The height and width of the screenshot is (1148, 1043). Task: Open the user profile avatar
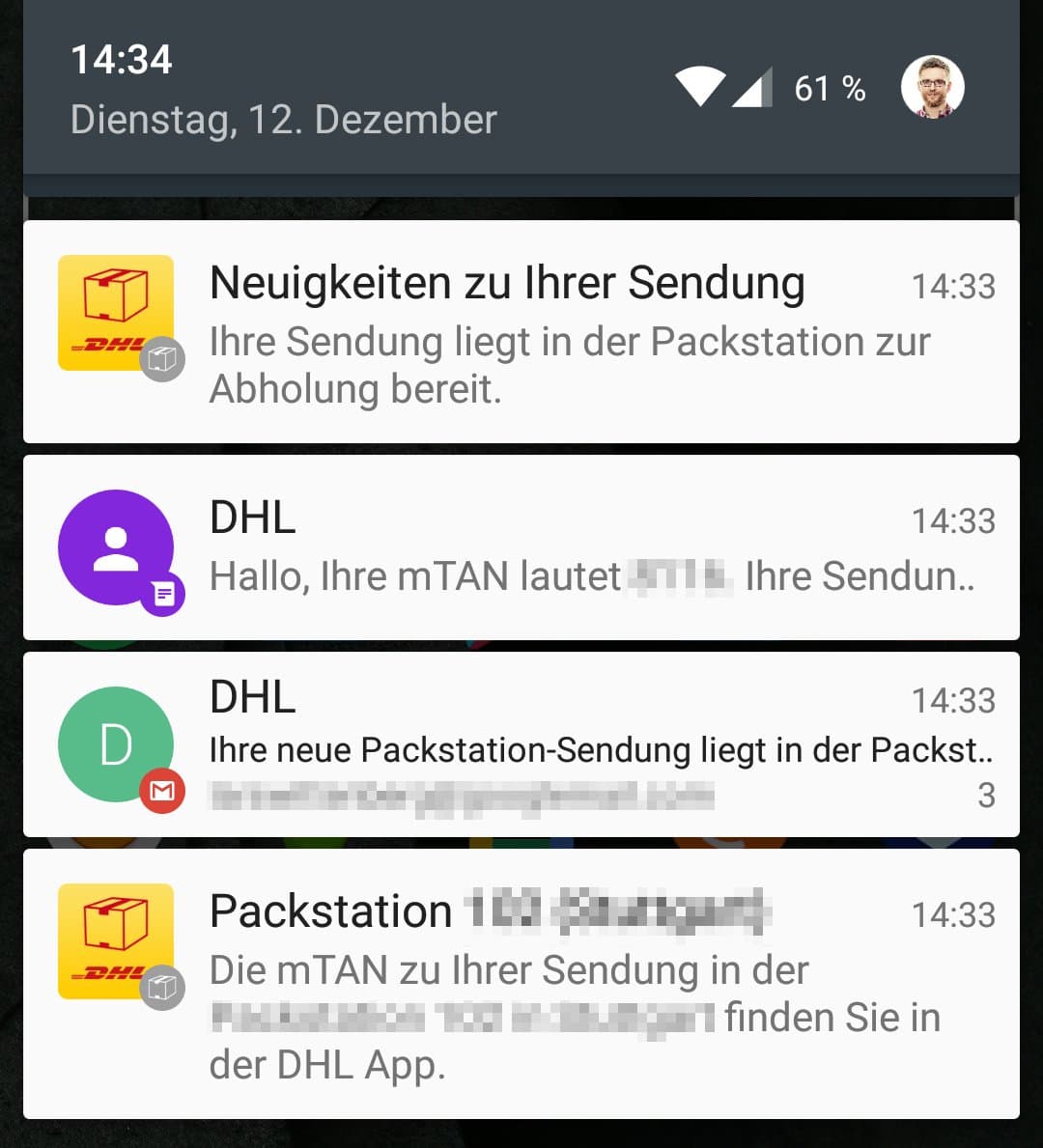[x=932, y=88]
